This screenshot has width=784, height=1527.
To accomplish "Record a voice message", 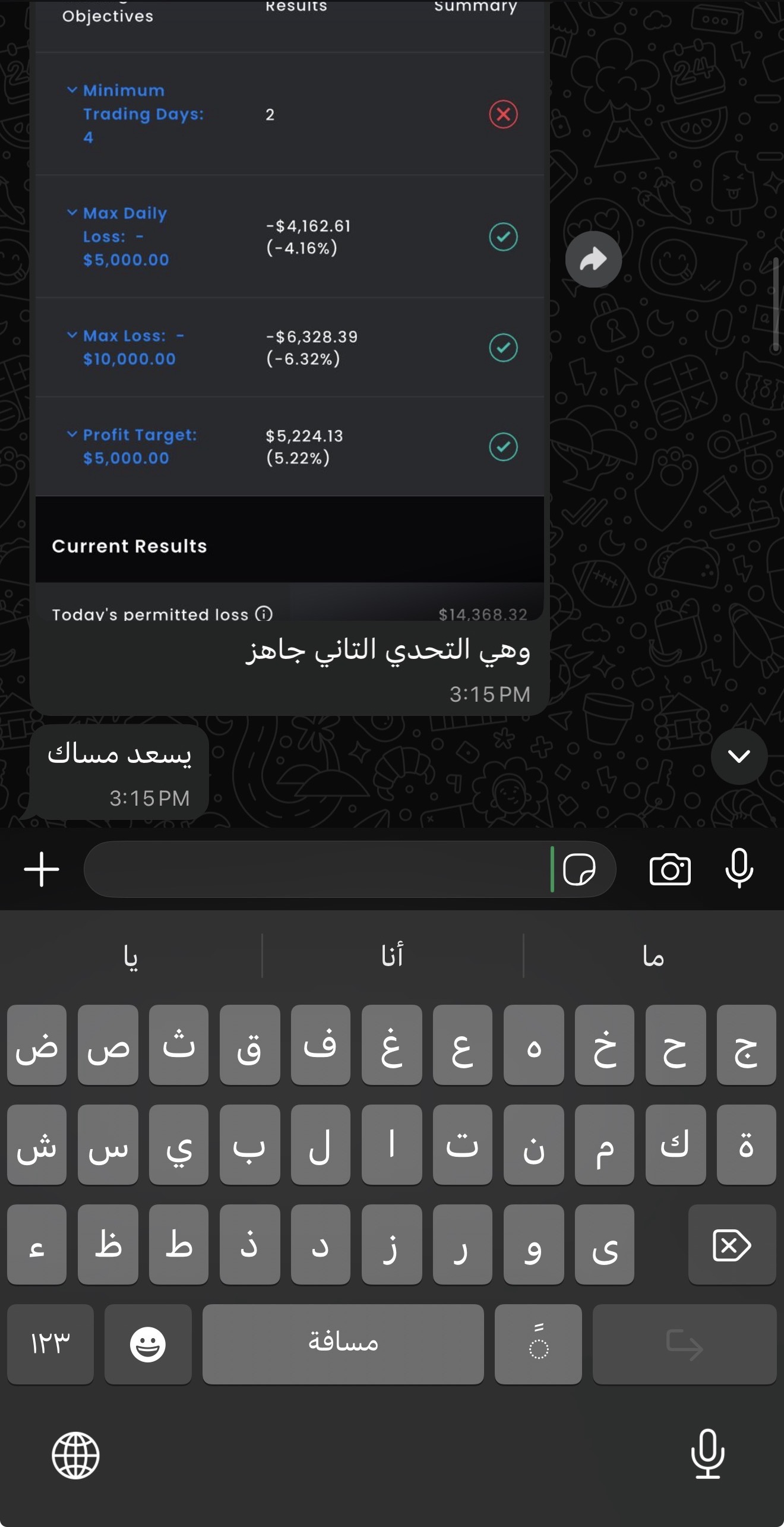I will click(x=739, y=869).
